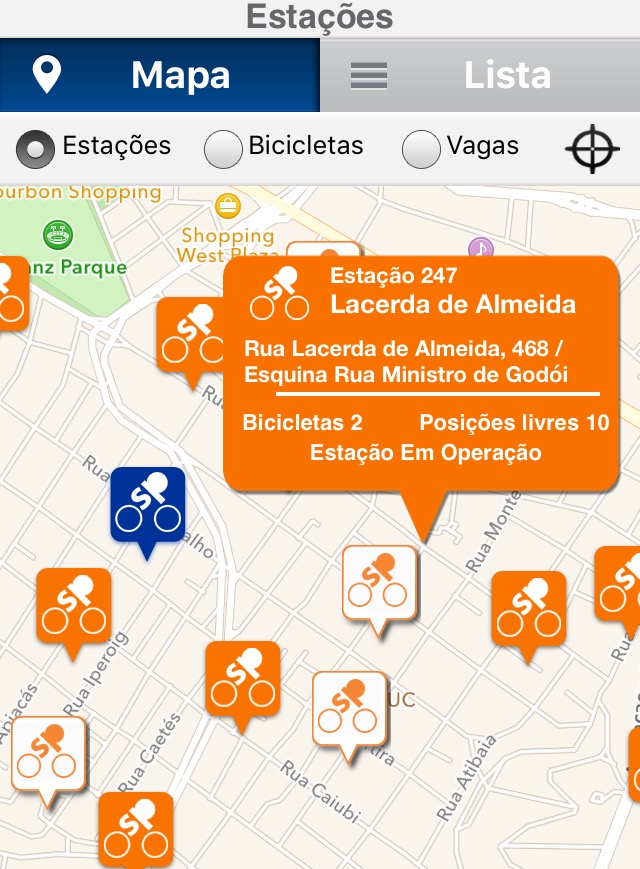Select the Mapa tab
Viewport: 640px width, 869px height.
160,76
